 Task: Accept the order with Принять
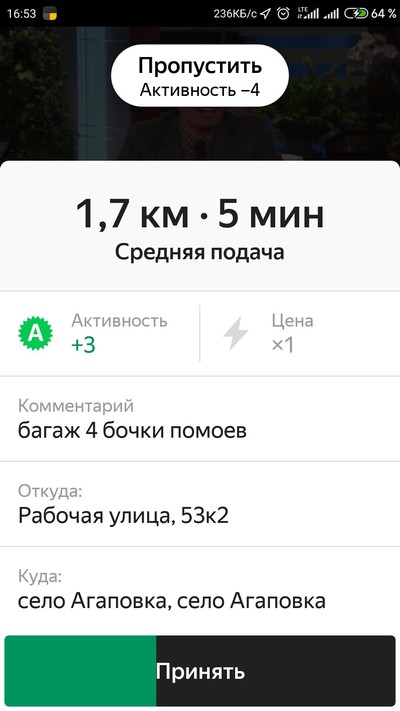point(200,671)
